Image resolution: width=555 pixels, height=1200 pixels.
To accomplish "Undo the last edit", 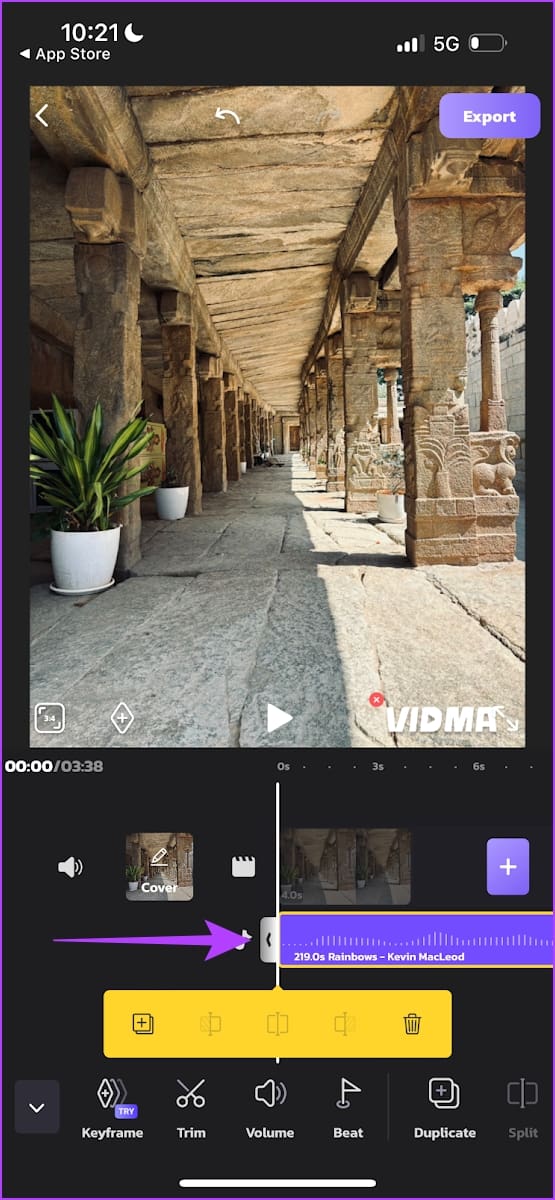I will point(228,116).
